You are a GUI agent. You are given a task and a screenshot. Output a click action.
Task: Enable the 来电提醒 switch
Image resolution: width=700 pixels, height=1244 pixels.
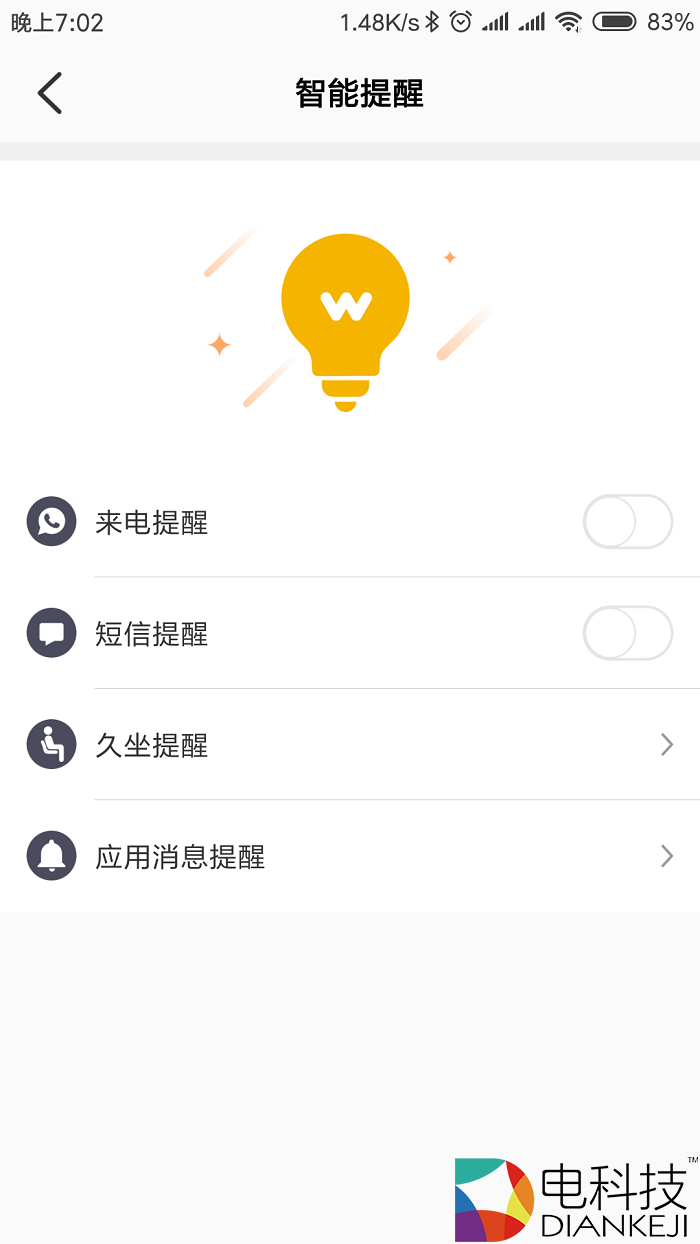click(627, 521)
